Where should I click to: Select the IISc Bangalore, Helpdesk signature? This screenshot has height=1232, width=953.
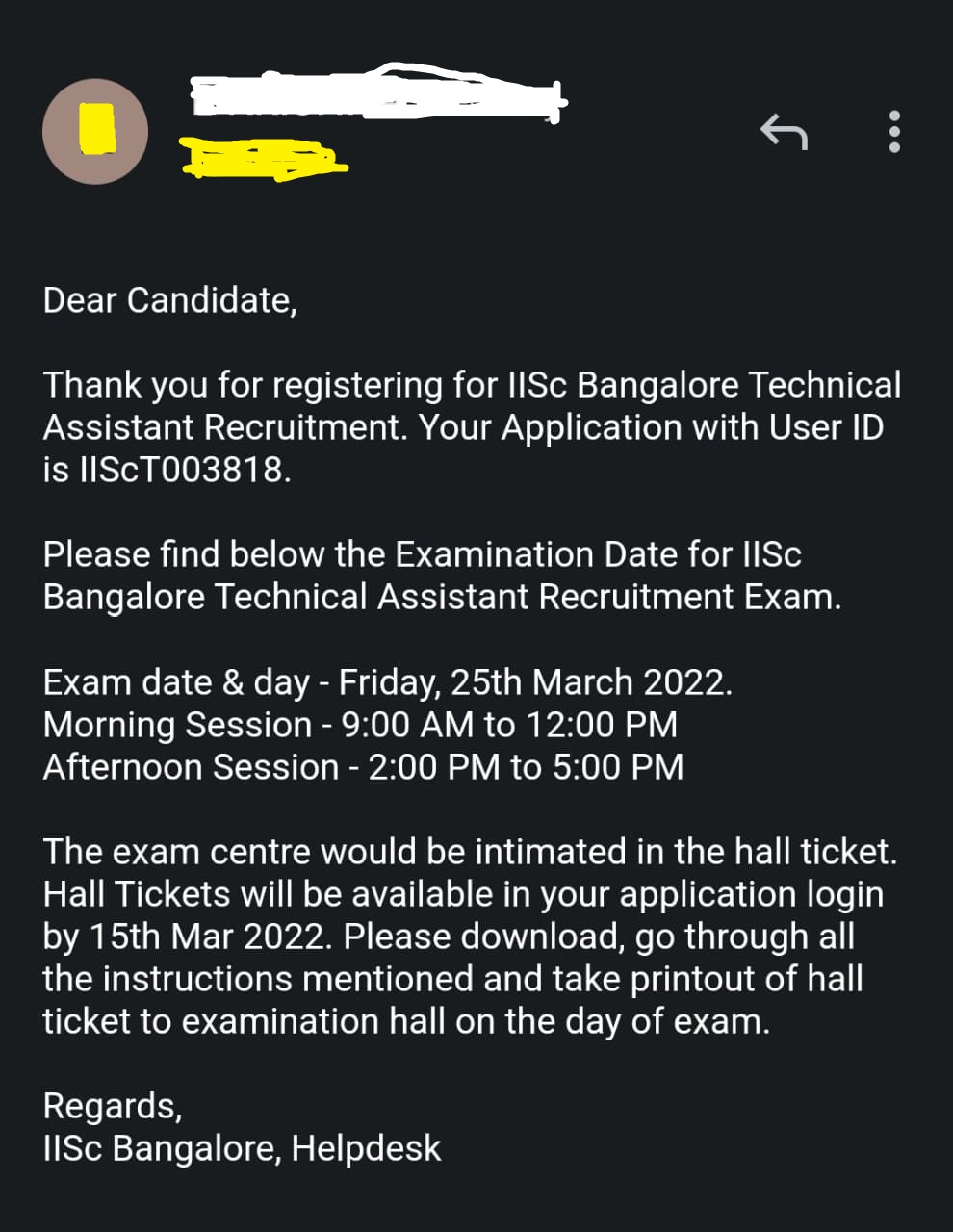tap(241, 1148)
